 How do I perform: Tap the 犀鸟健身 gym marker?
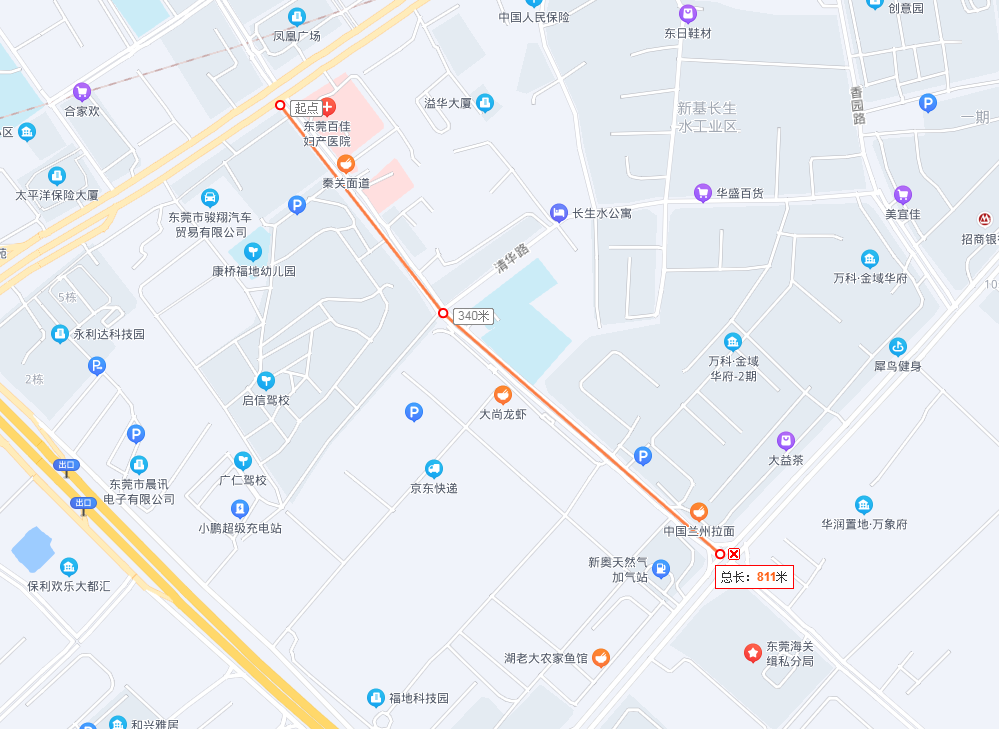(x=897, y=347)
